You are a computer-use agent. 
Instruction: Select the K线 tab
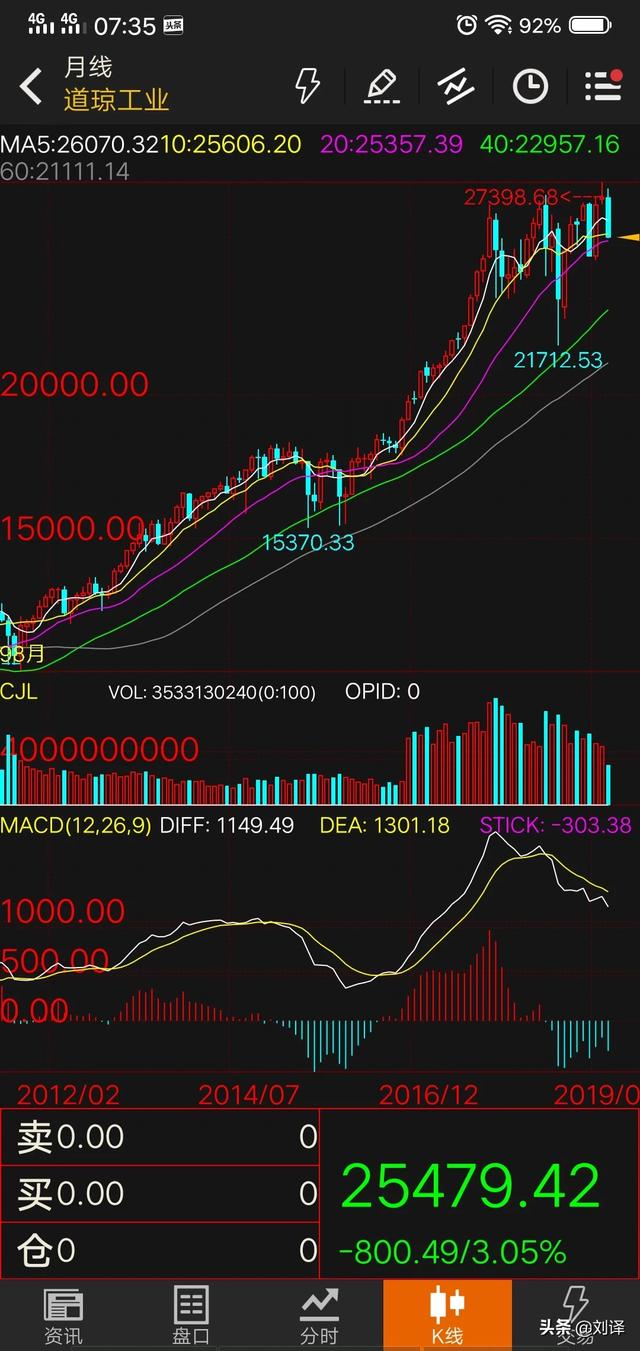coord(447,1315)
